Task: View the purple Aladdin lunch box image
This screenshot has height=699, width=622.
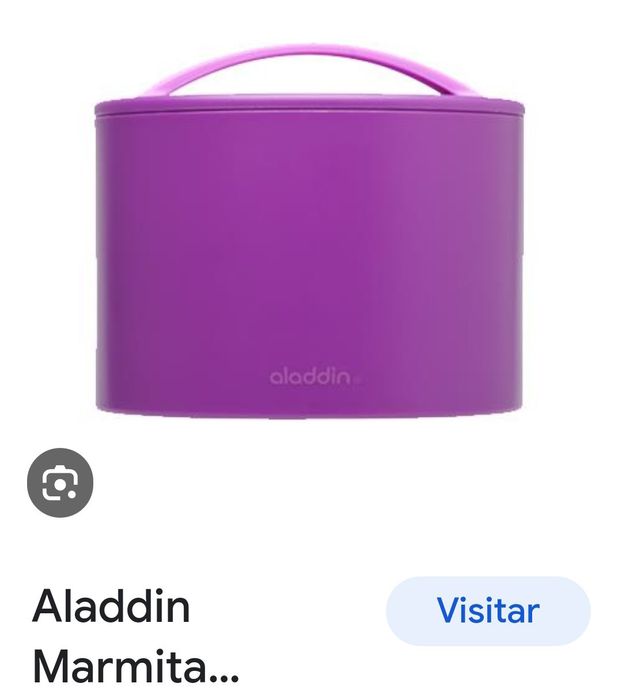Action: (310, 240)
